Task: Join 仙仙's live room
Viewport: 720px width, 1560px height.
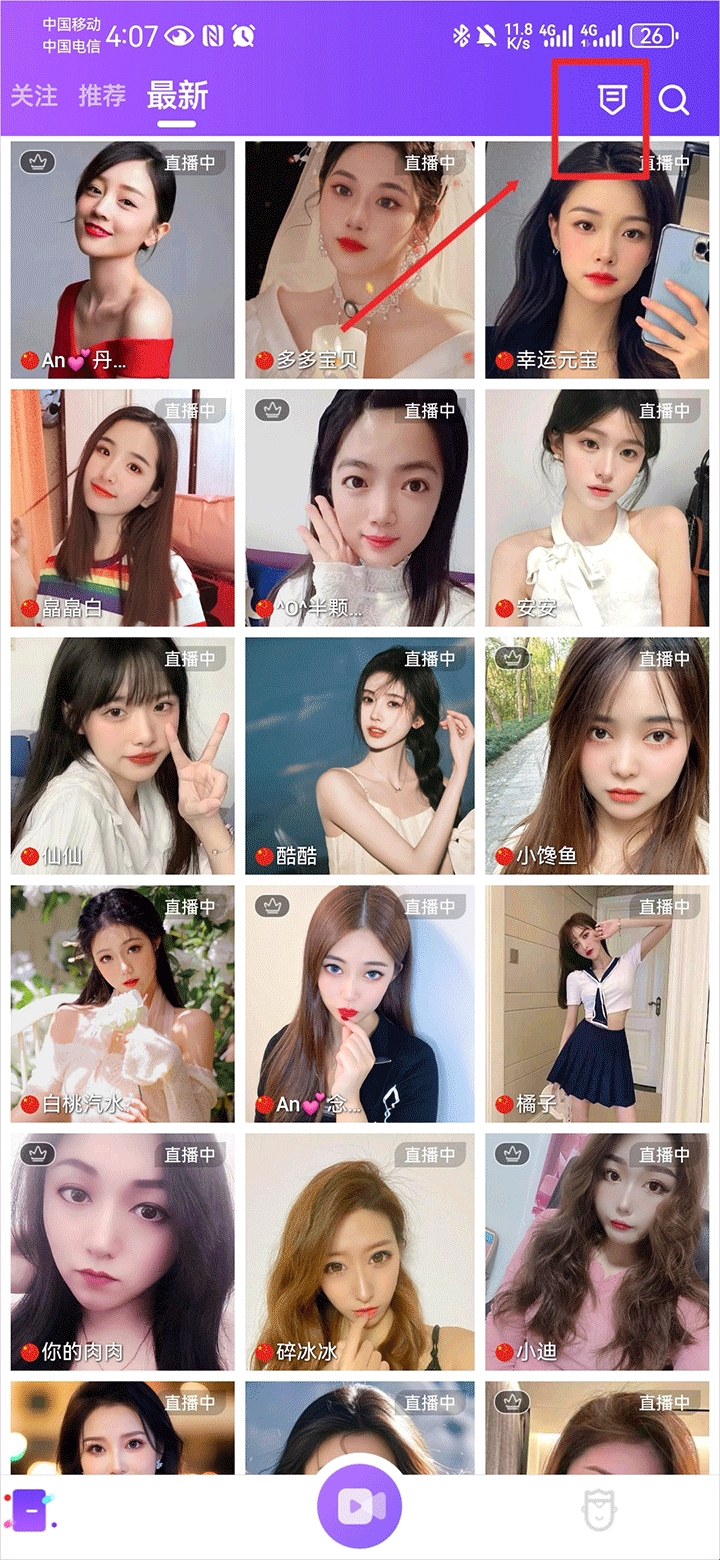Action: (x=122, y=756)
